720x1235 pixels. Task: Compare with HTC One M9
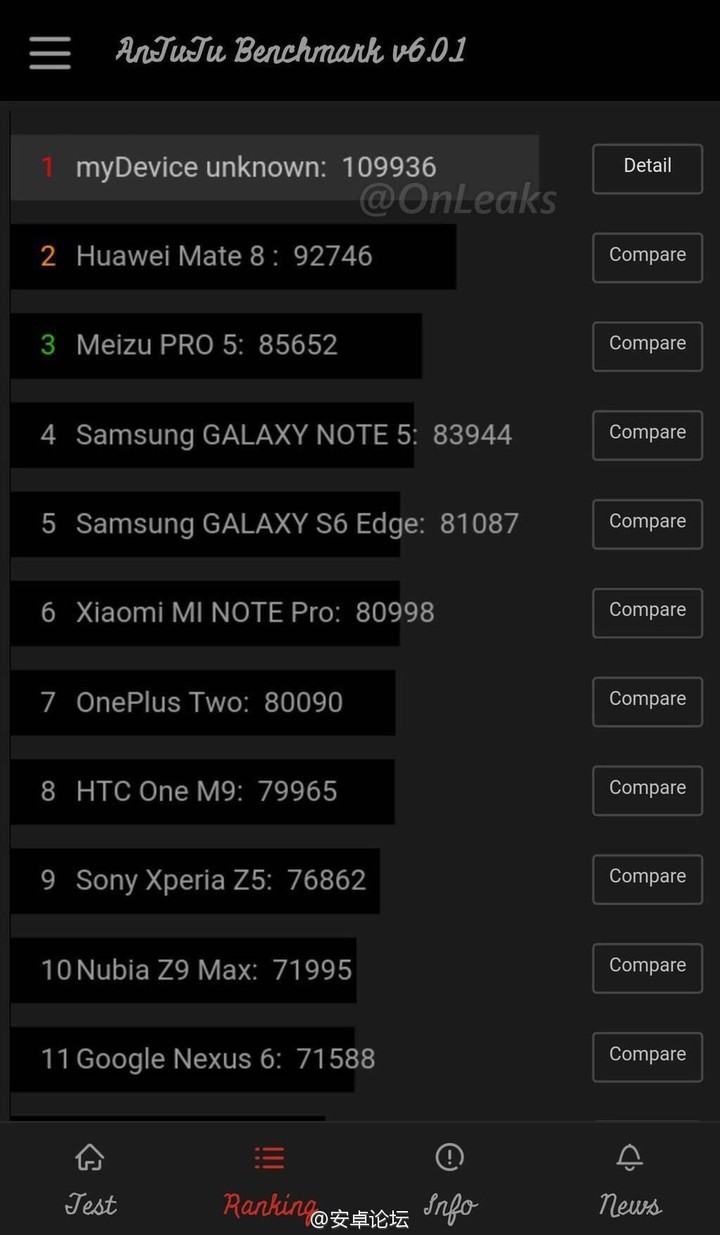(x=647, y=791)
